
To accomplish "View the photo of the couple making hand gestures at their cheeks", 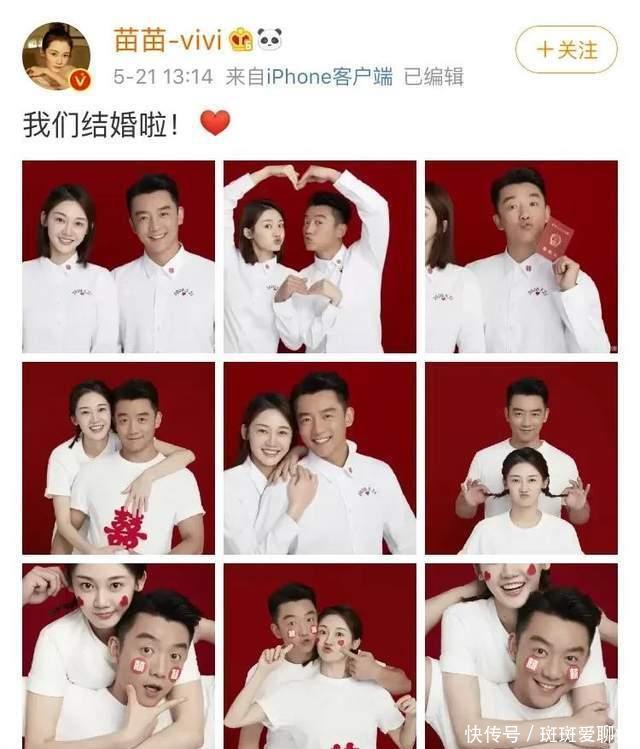I will click(x=319, y=655).
